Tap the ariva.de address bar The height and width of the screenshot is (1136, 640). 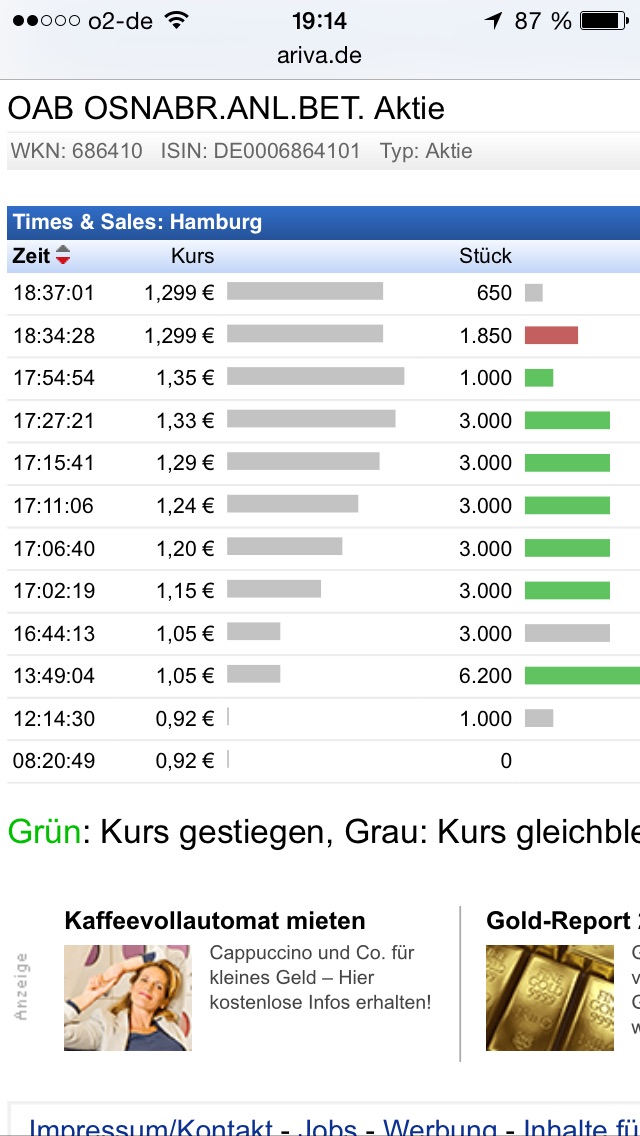click(320, 56)
